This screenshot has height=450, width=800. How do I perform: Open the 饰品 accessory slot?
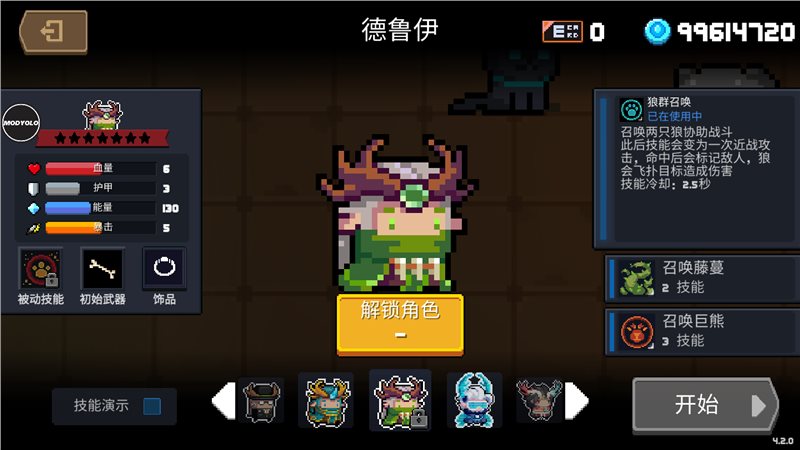[164, 270]
